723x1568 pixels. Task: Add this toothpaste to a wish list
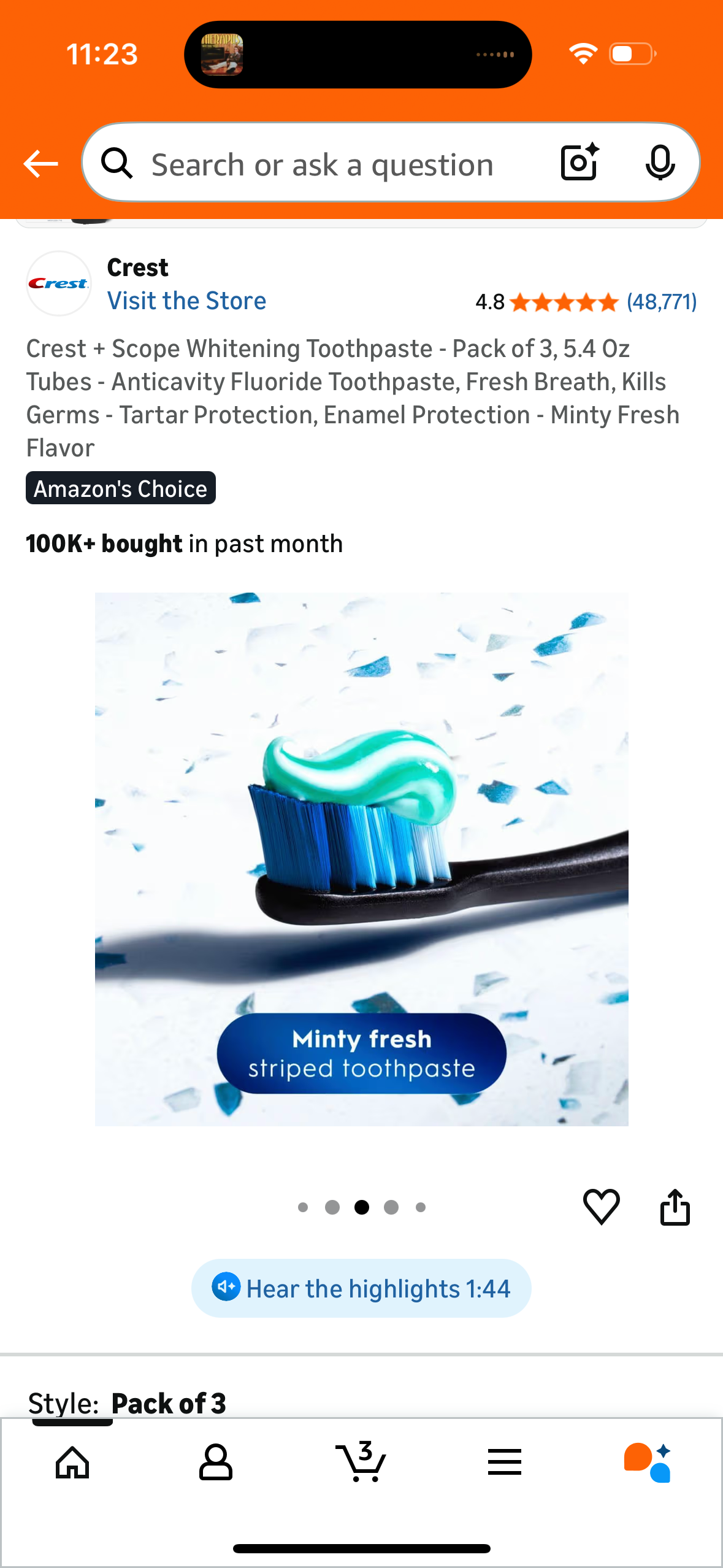point(601,1207)
